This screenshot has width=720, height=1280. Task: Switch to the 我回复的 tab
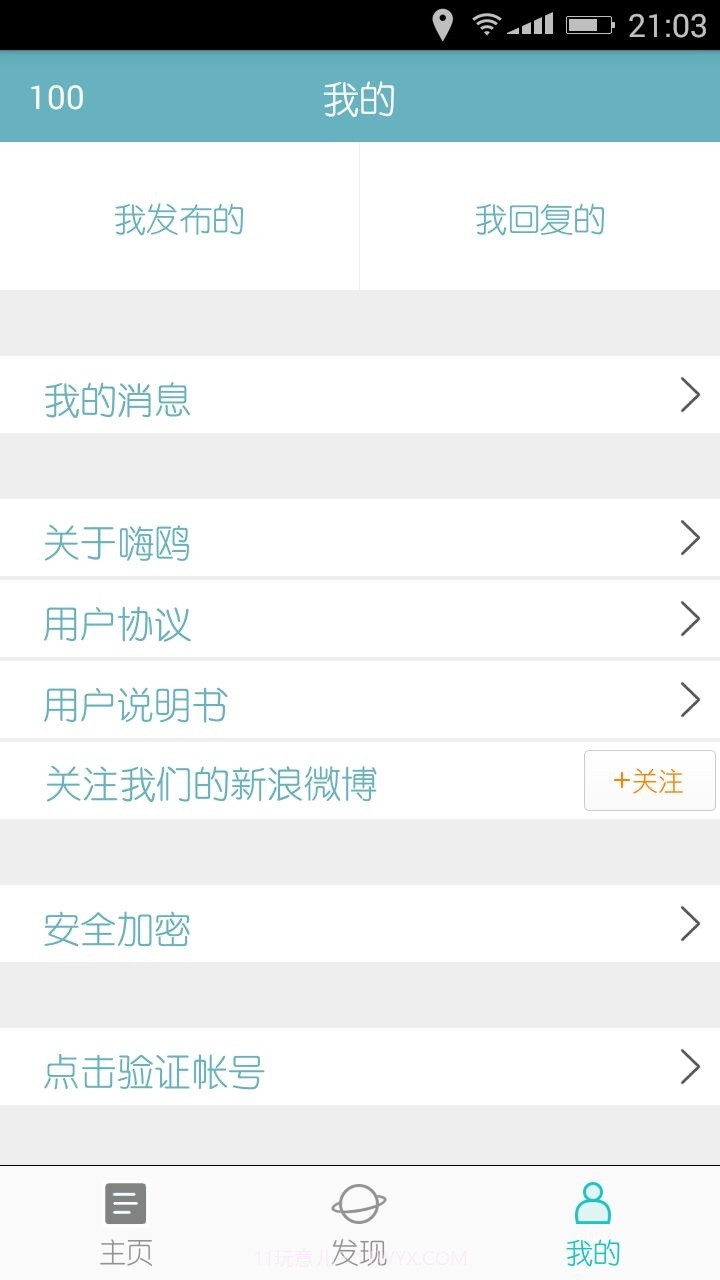[540, 218]
